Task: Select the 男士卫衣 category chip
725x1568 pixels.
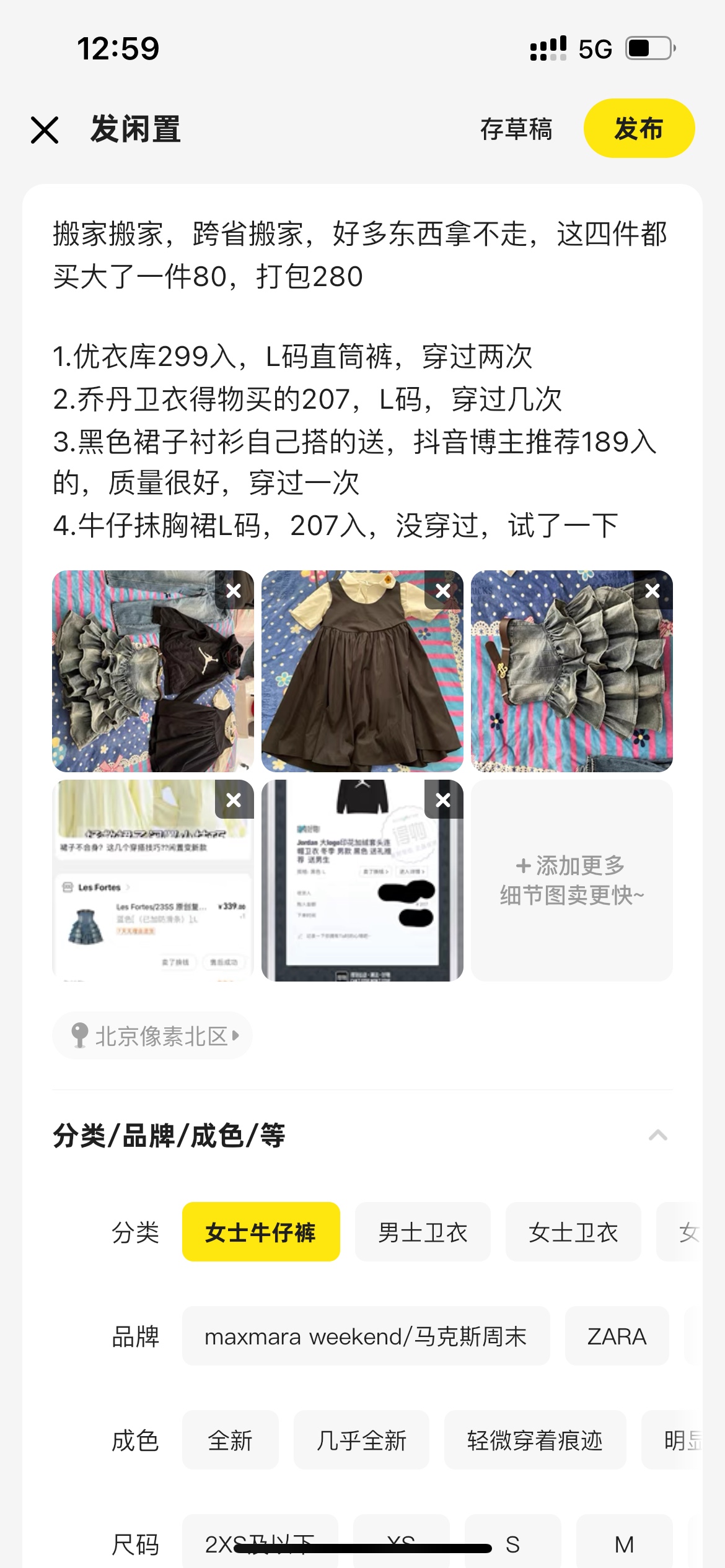Action: [423, 1232]
